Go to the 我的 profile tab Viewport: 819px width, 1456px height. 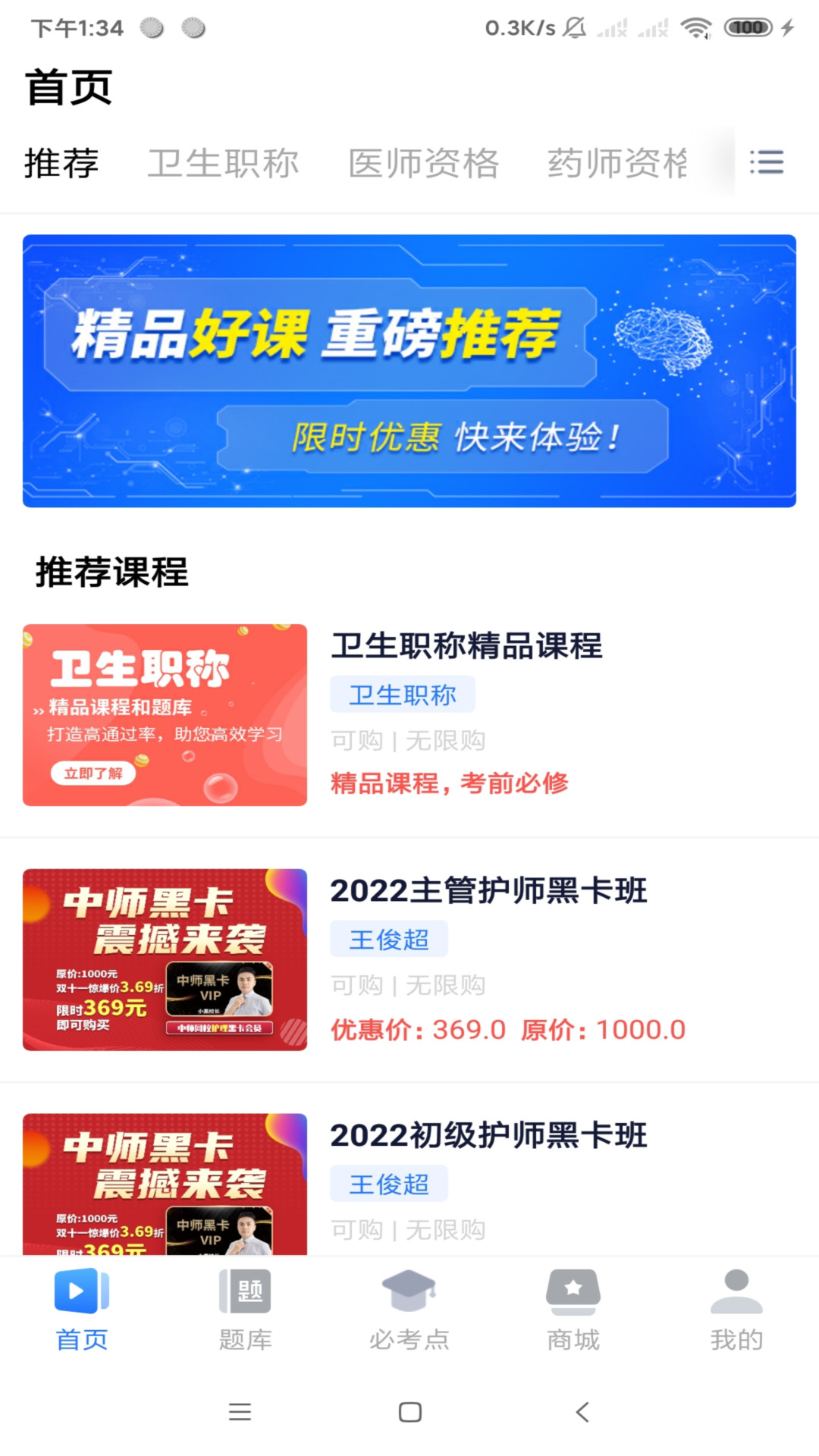[x=736, y=1310]
